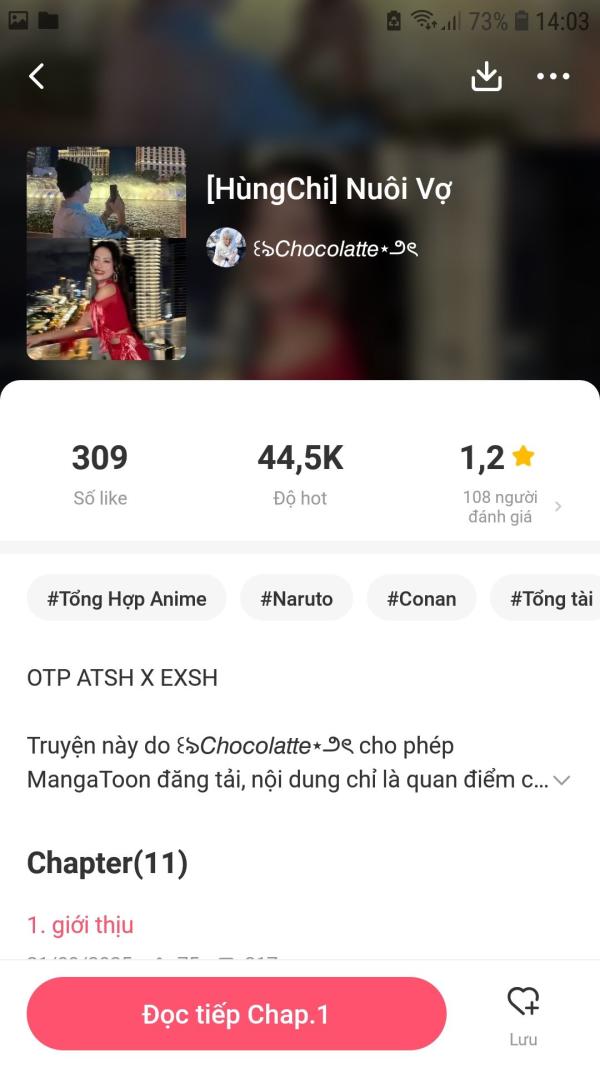
Task: Select the #Tổng Hợp Anime tag
Action: click(x=127, y=598)
